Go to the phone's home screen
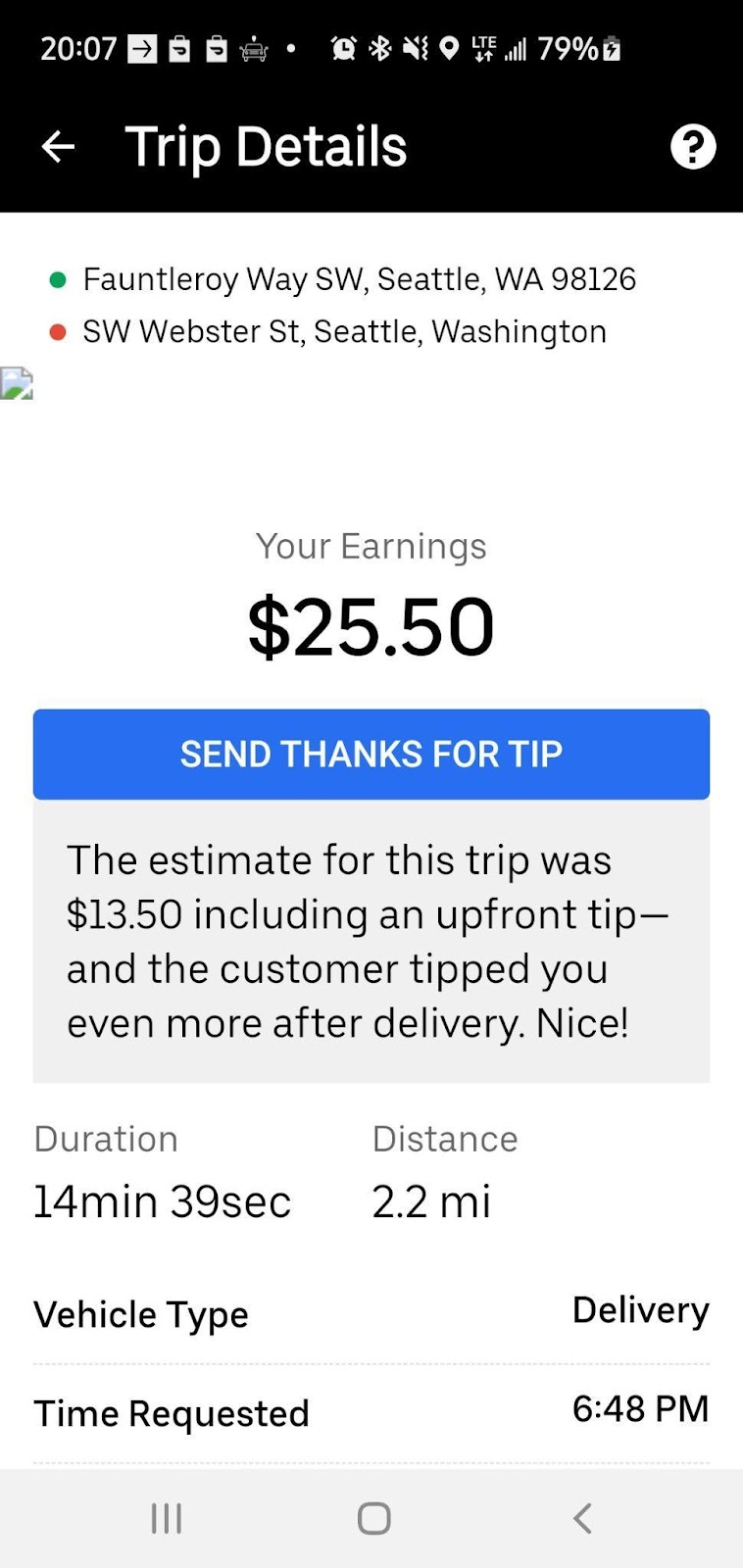This screenshot has height=1568, width=743. click(373, 1518)
